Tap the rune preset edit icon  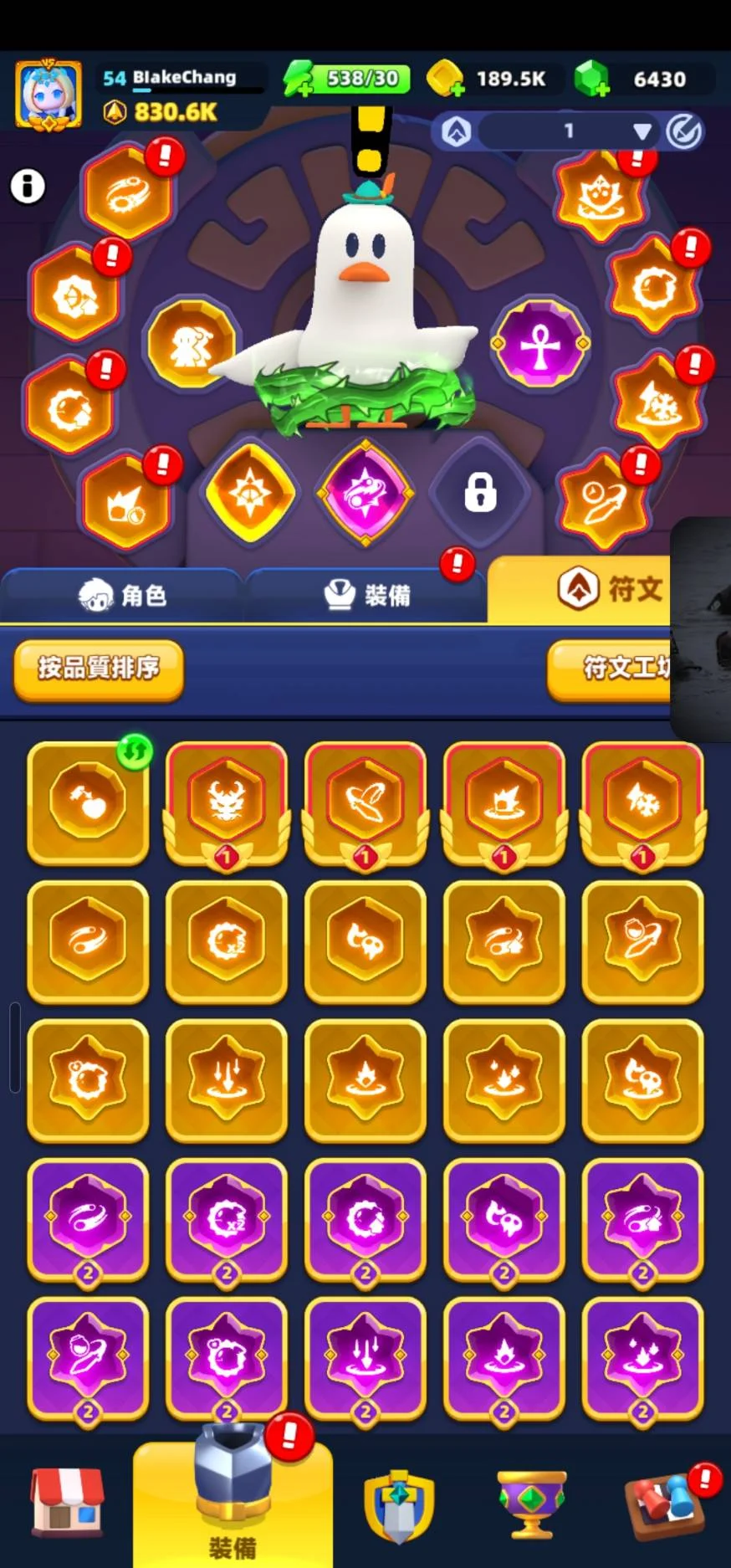pyautogui.click(x=683, y=131)
